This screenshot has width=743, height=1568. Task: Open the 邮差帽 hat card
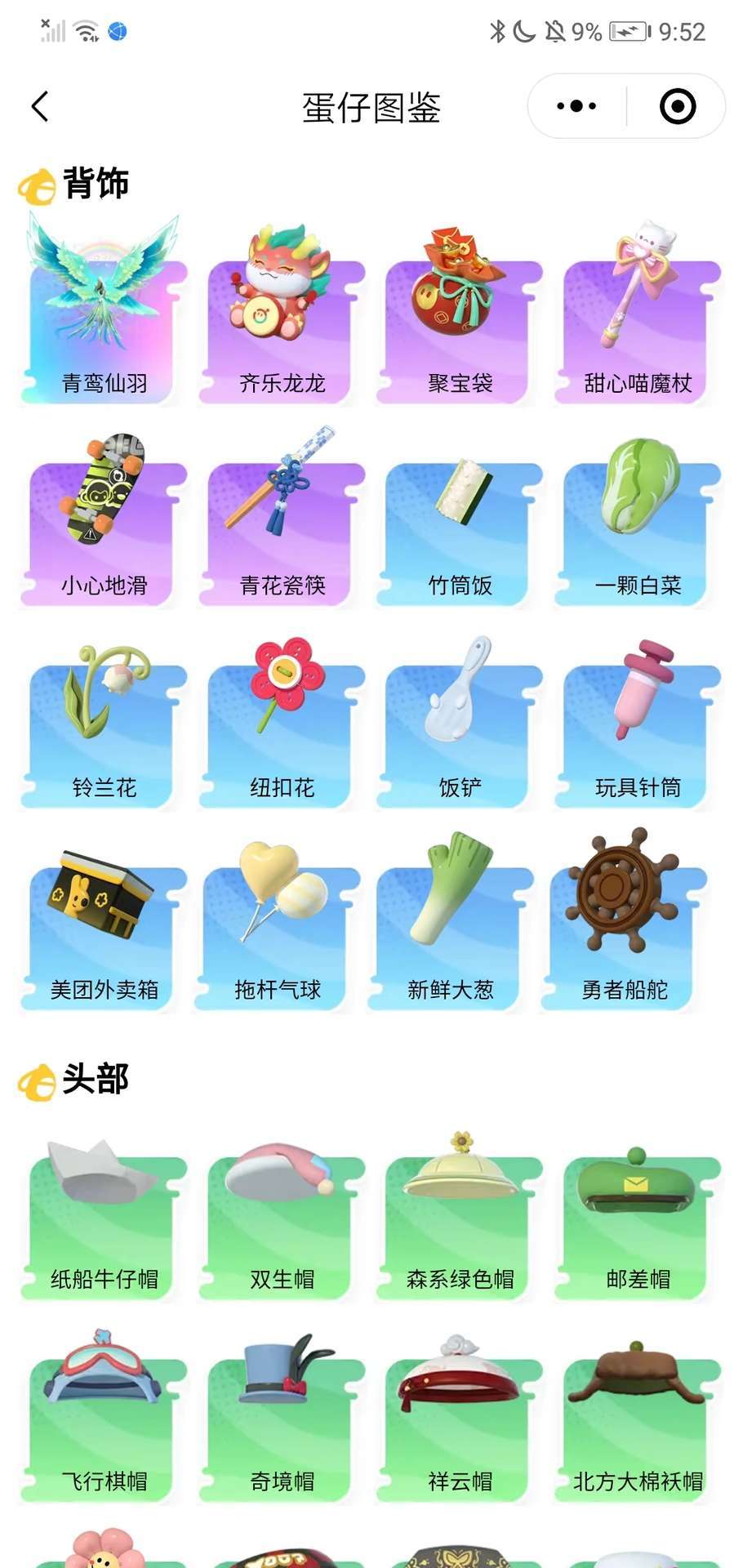[638, 1223]
